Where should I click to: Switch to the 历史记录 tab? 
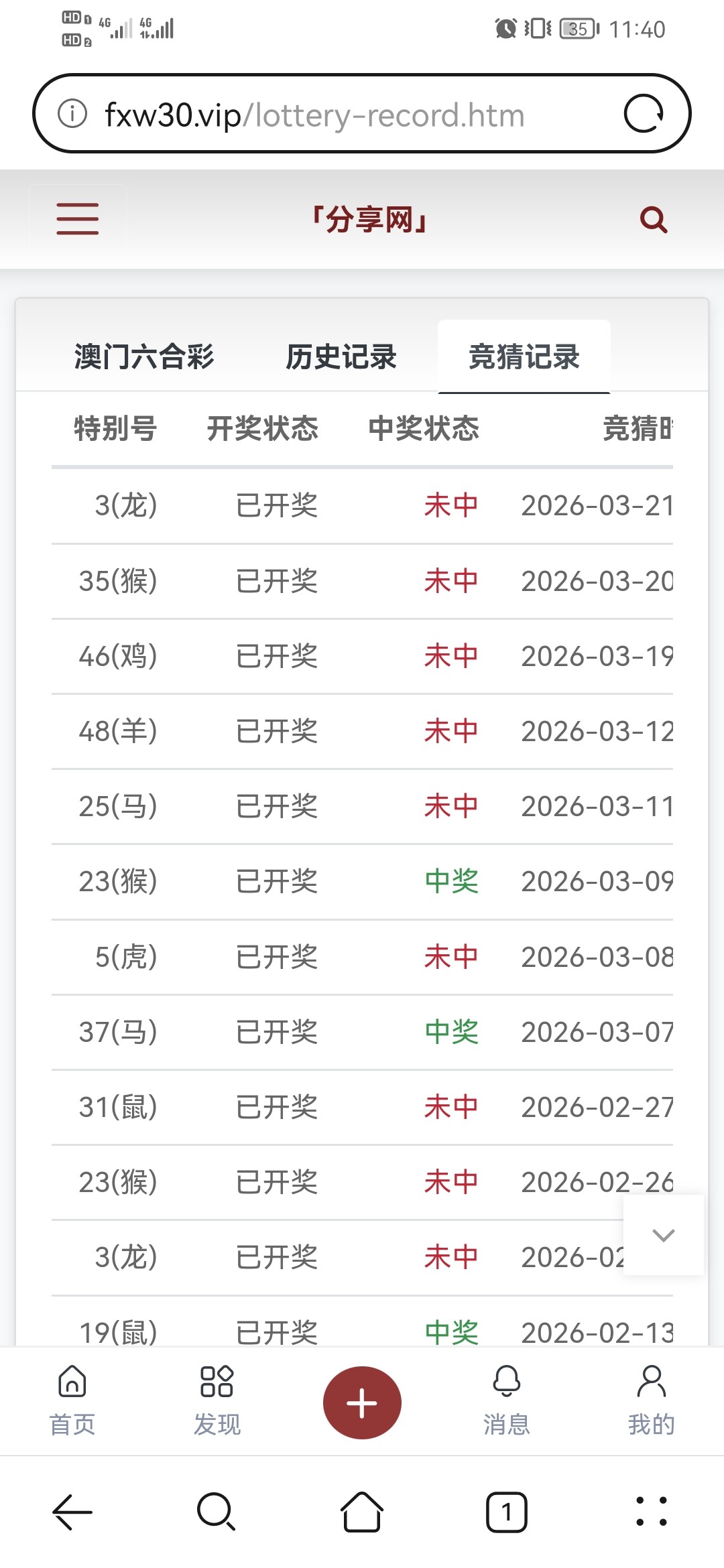pos(341,356)
